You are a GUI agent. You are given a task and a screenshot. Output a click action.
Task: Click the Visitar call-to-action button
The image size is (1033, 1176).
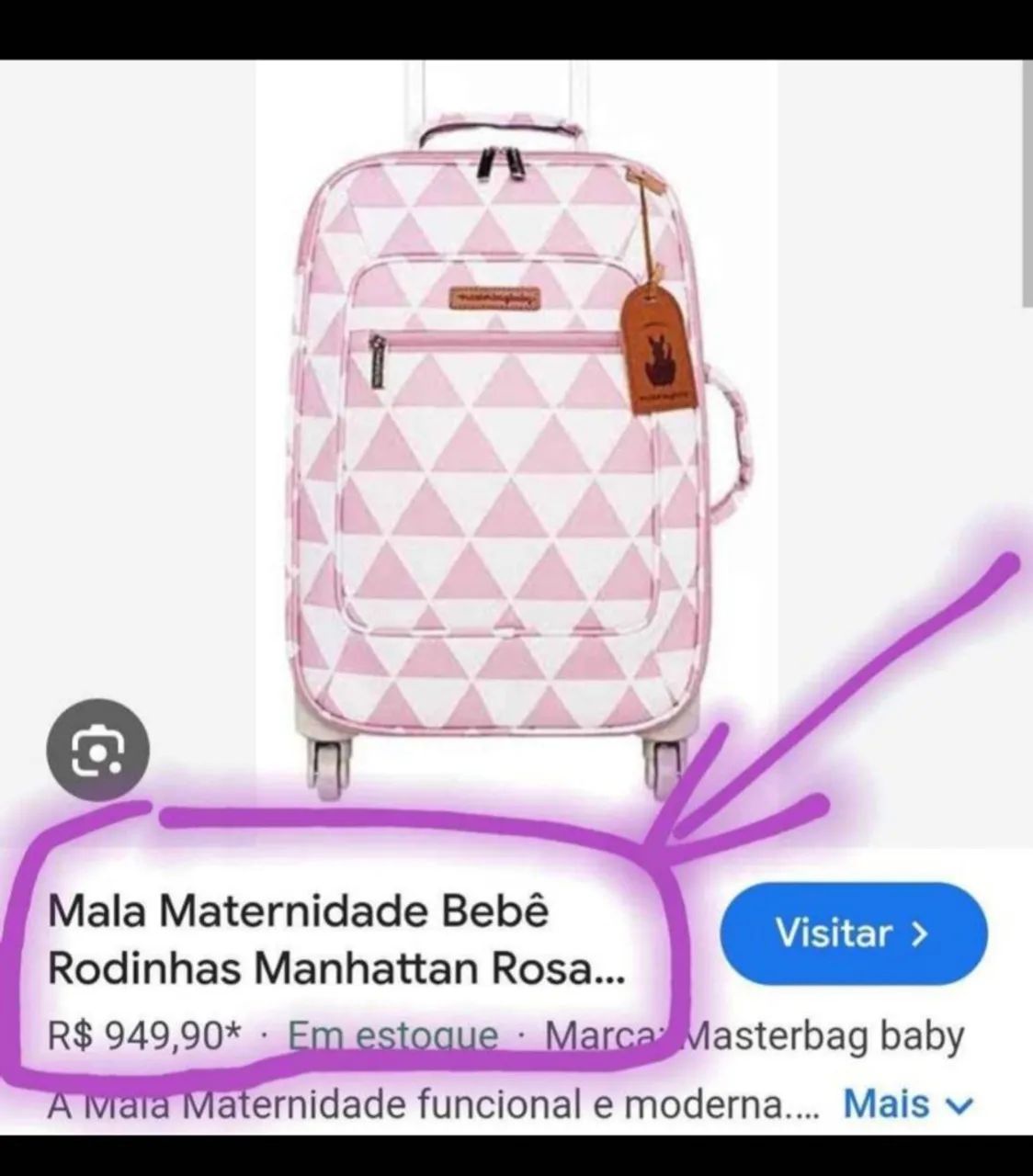pos(855,933)
